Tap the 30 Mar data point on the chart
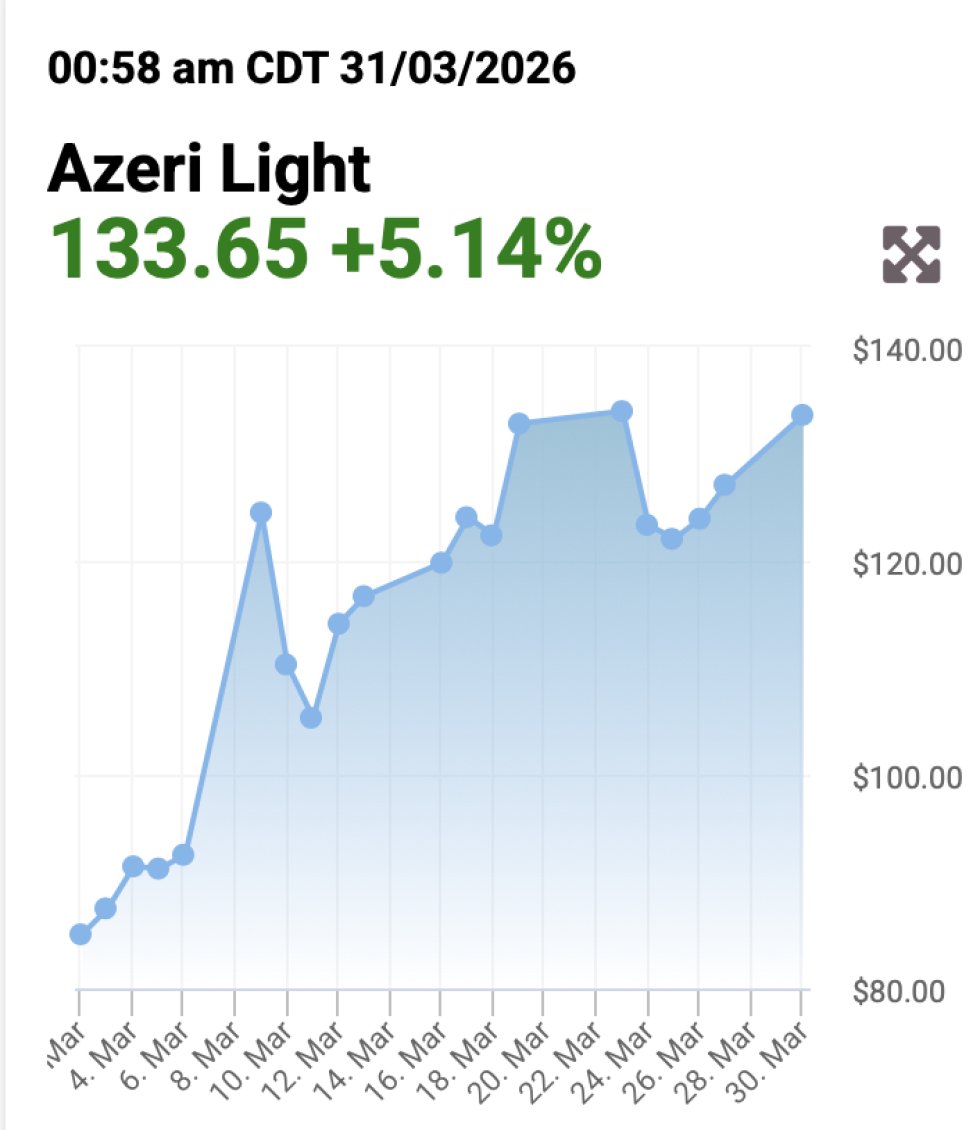 point(802,415)
